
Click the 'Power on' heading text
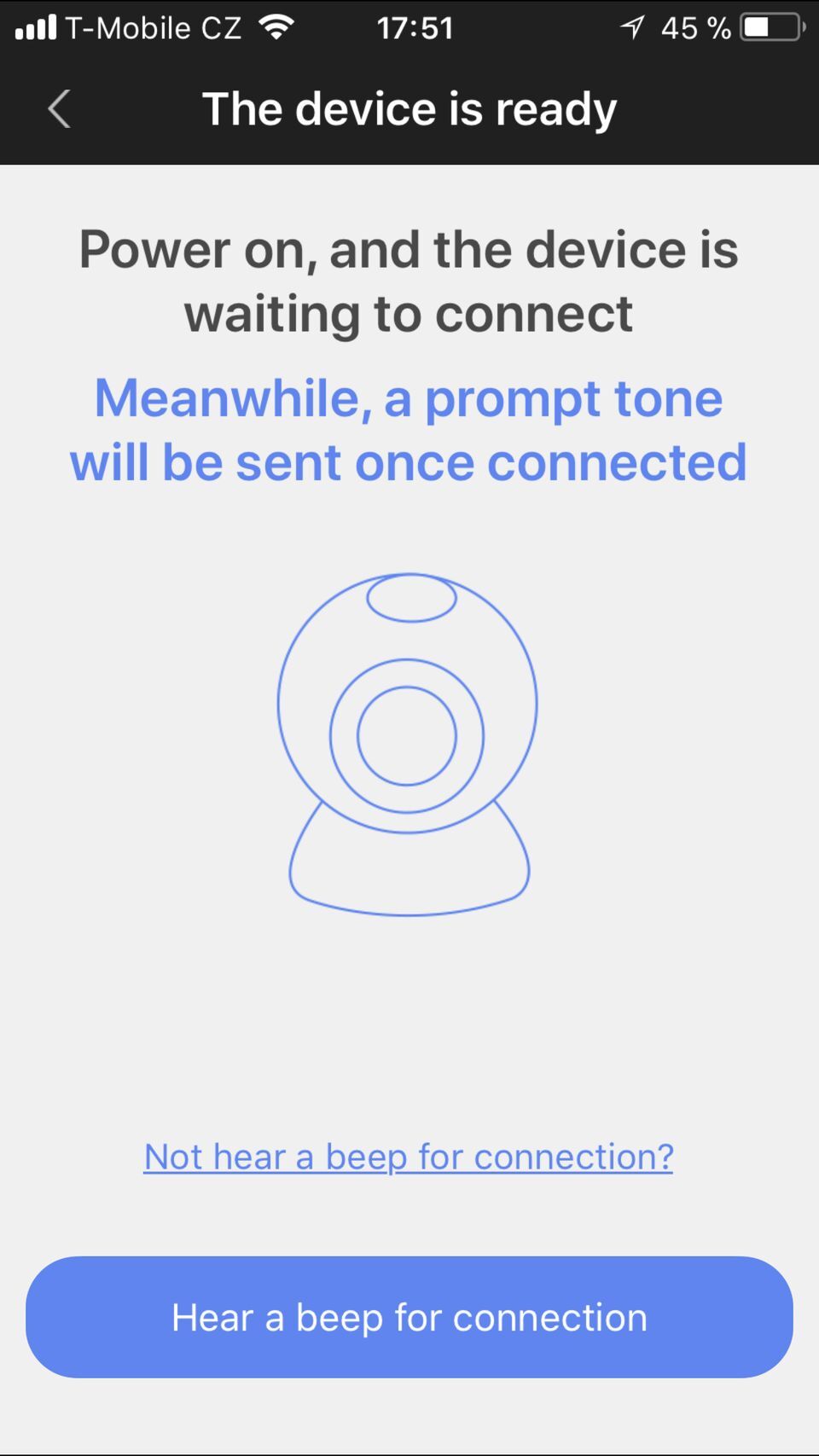click(409, 281)
